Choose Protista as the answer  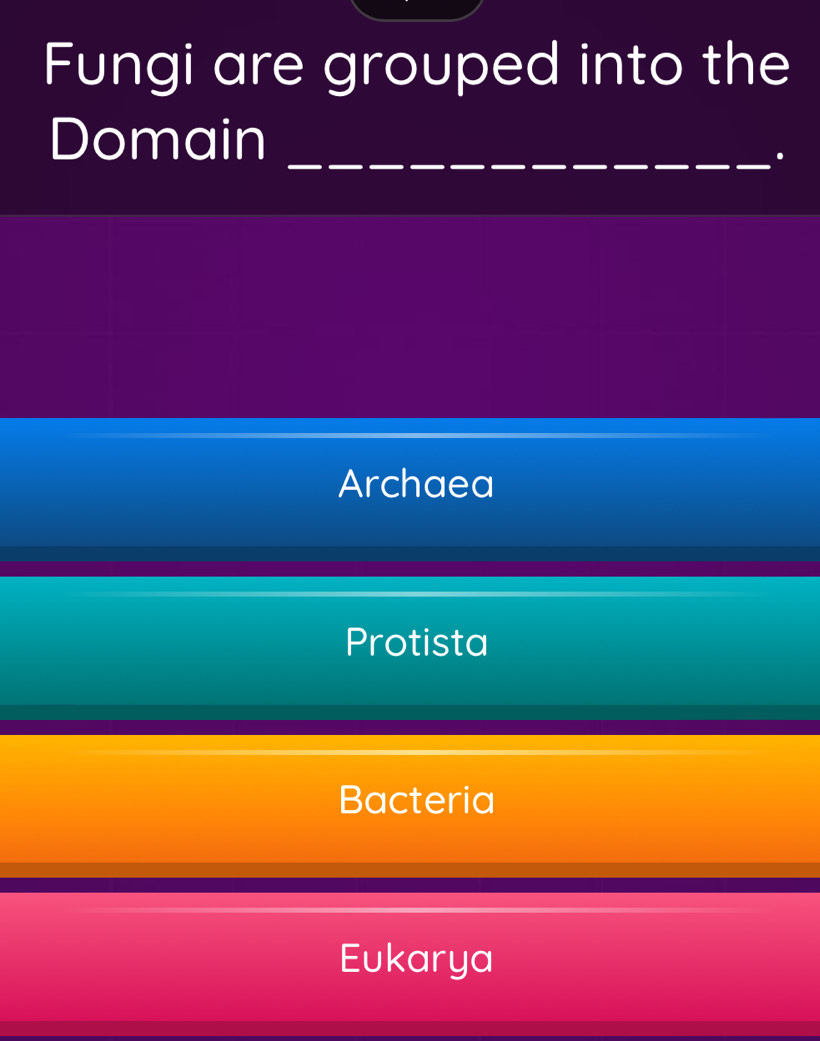pyautogui.click(x=415, y=643)
